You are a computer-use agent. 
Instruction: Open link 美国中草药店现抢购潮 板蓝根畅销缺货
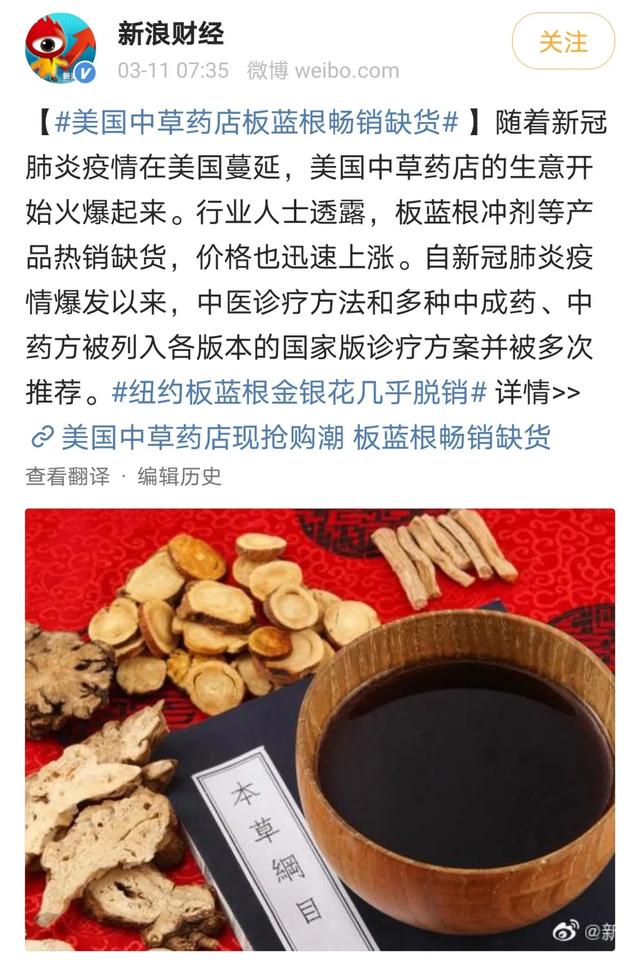click(305, 437)
